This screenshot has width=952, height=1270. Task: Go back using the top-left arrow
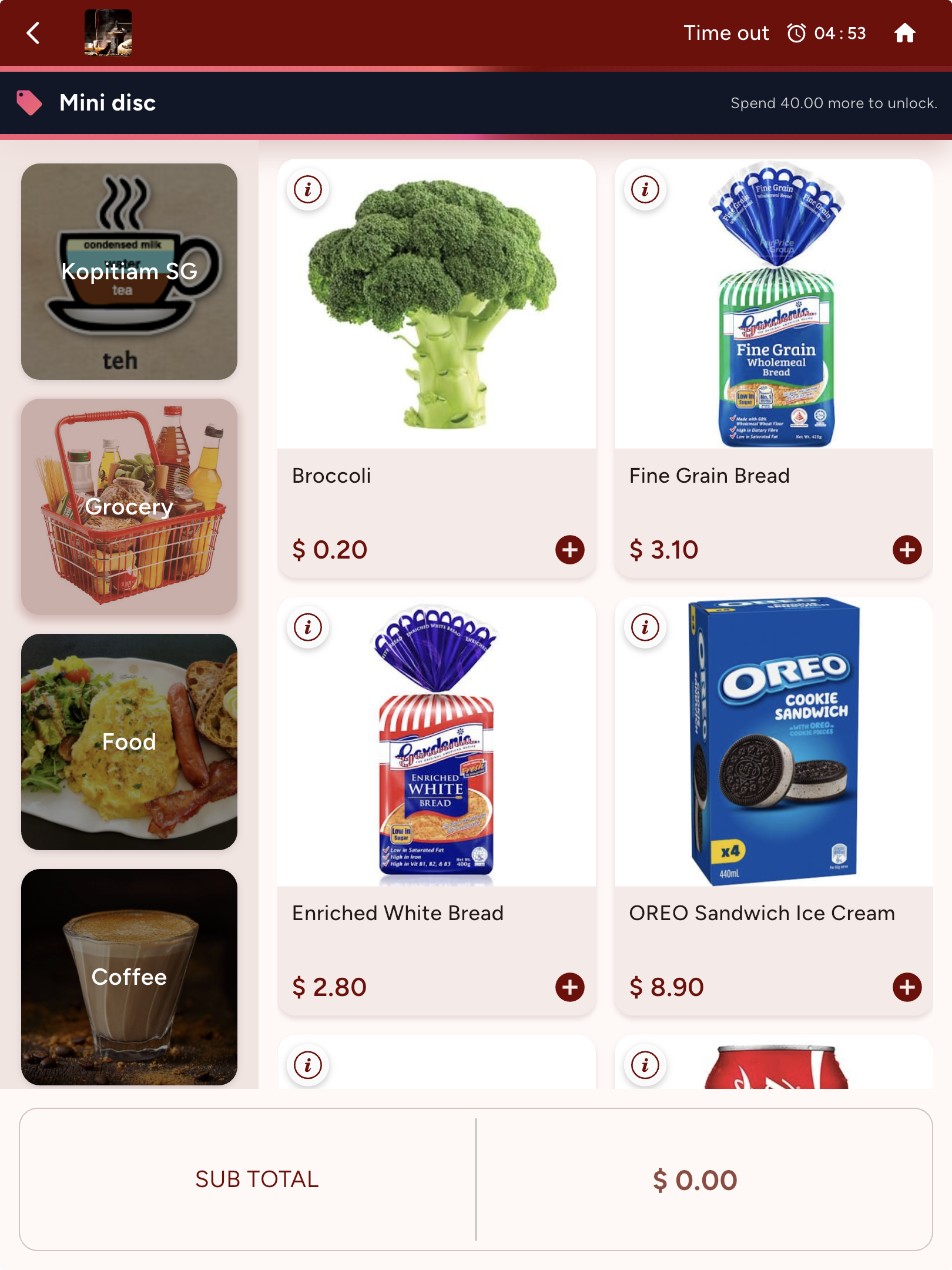pyautogui.click(x=33, y=33)
